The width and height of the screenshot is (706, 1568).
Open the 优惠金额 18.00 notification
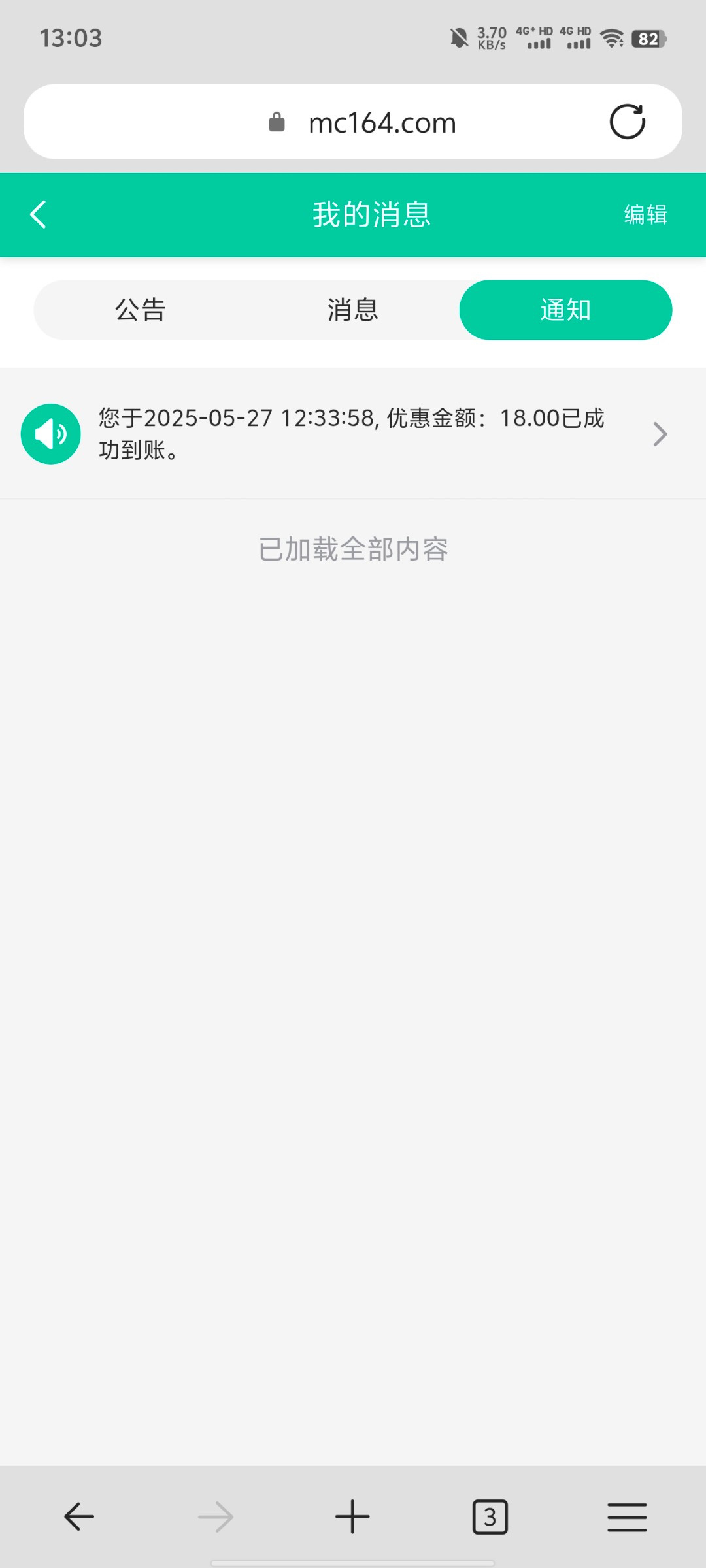click(x=352, y=434)
